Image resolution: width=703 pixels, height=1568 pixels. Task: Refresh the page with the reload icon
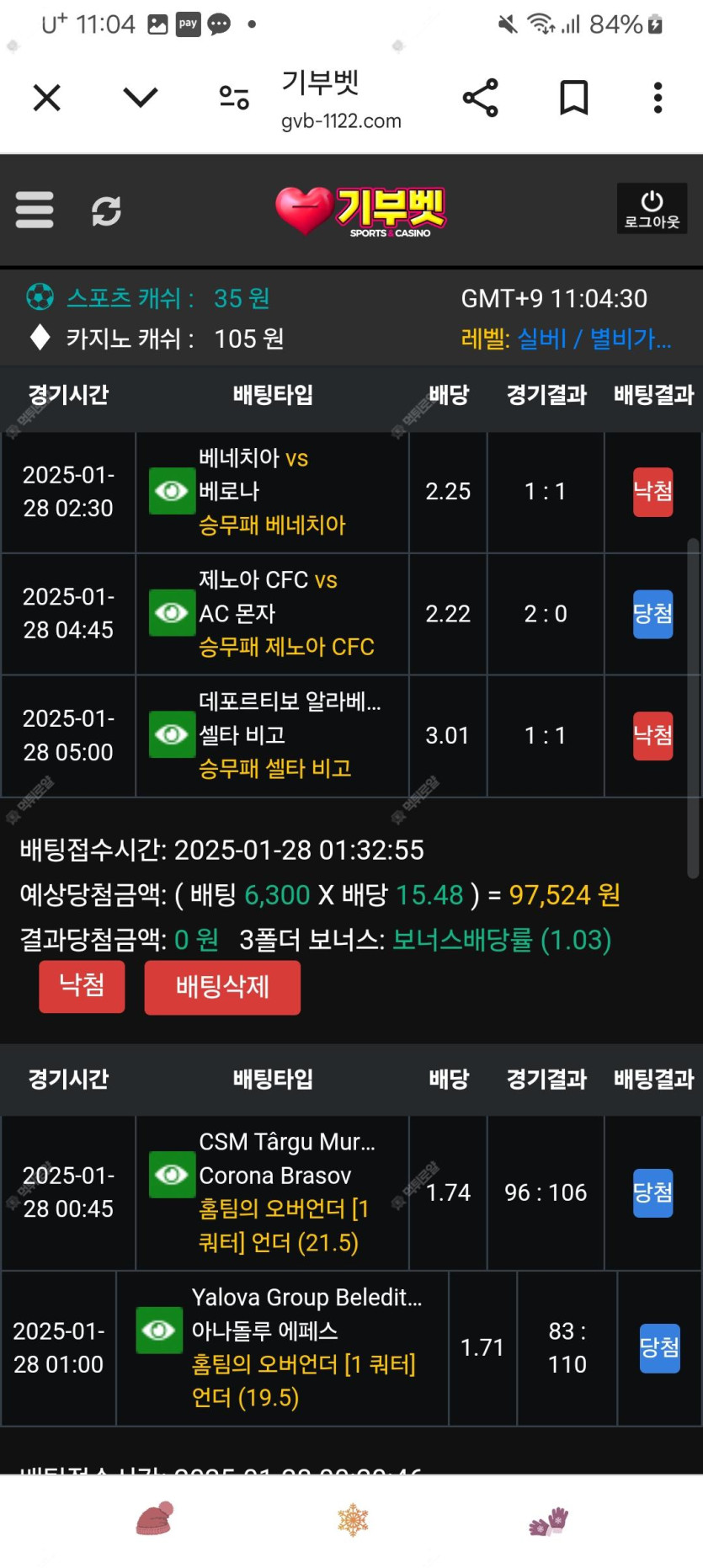tap(106, 211)
